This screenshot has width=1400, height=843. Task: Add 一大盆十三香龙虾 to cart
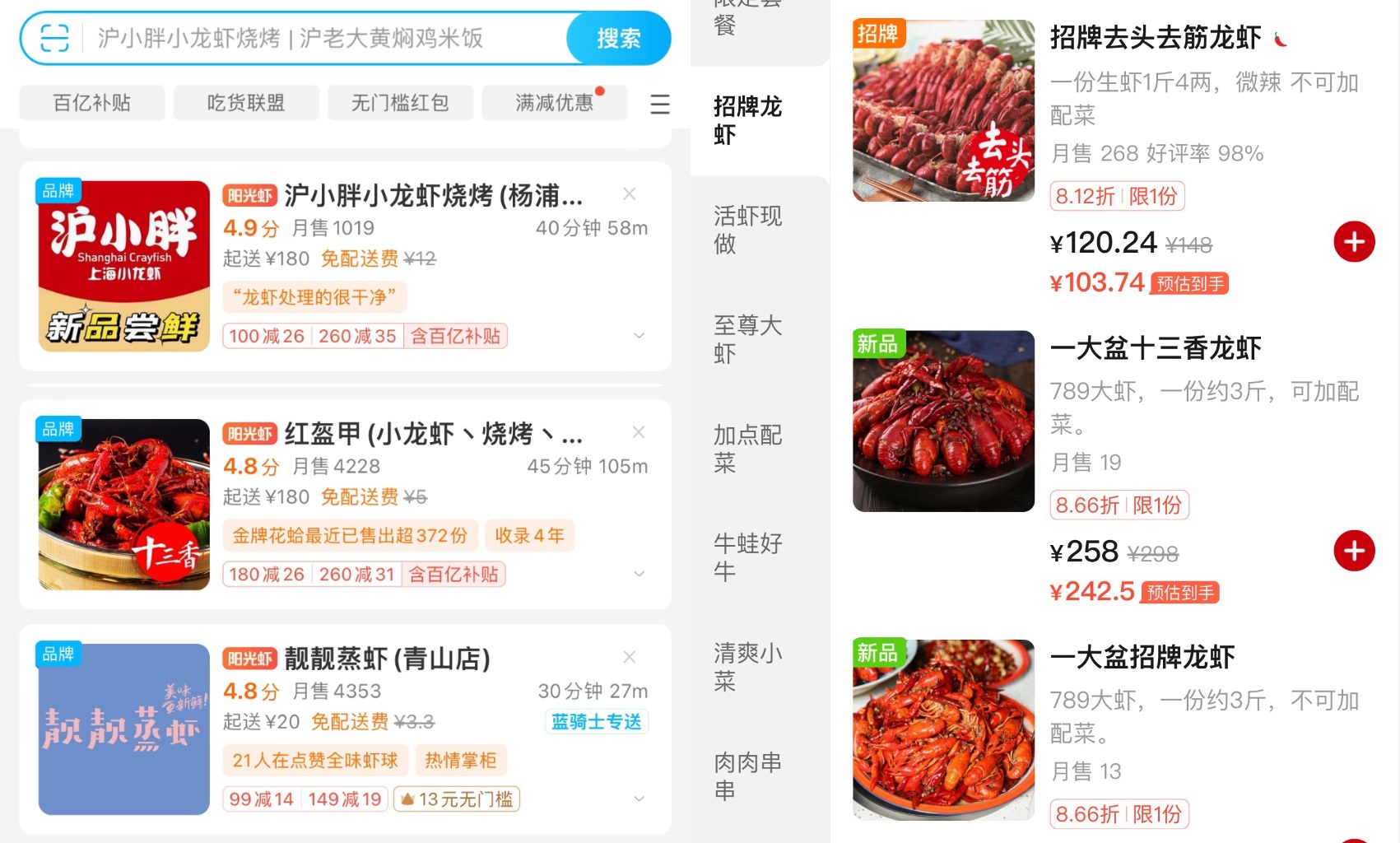click(1354, 551)
